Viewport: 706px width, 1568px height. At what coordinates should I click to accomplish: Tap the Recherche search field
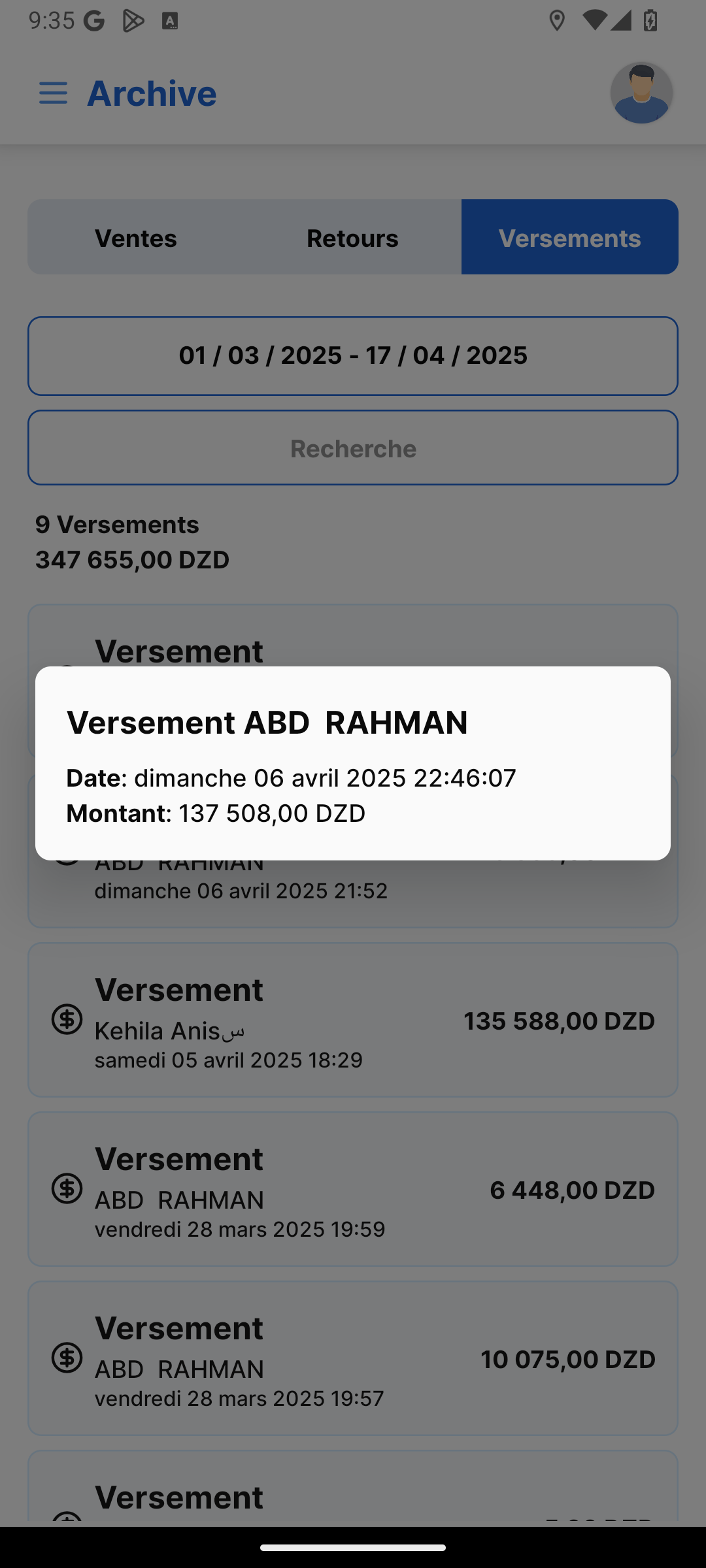(353, 448)
